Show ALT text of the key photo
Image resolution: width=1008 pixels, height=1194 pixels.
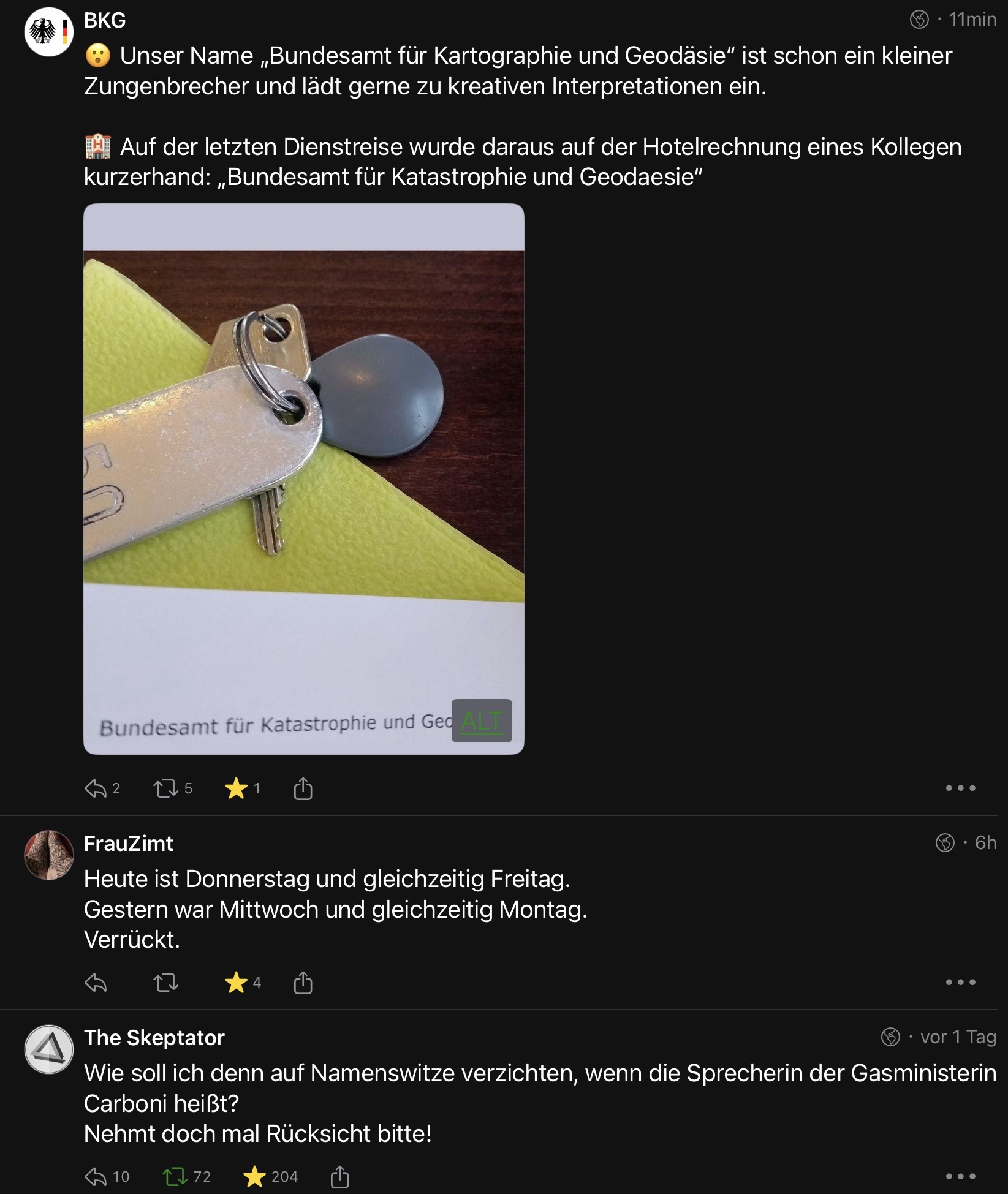pos(482,720)
